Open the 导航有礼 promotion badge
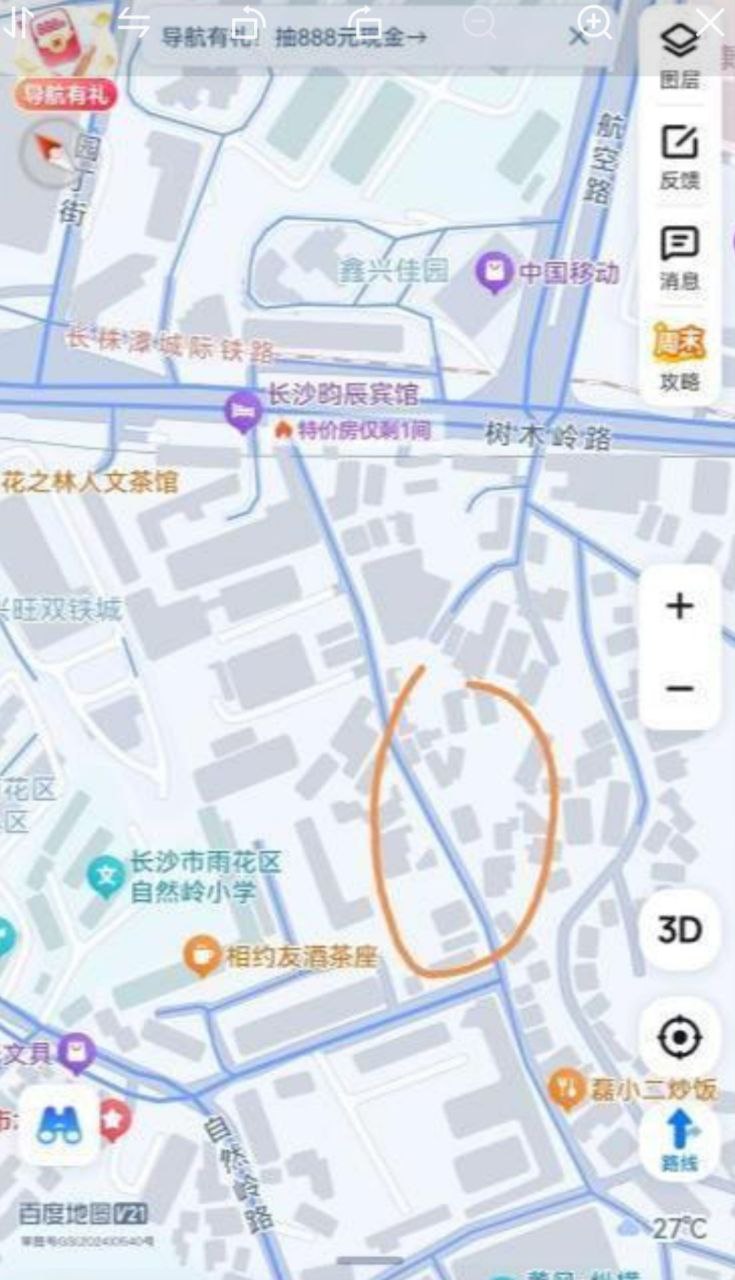This screenshot has height=1280, width=735. [64, 95]
